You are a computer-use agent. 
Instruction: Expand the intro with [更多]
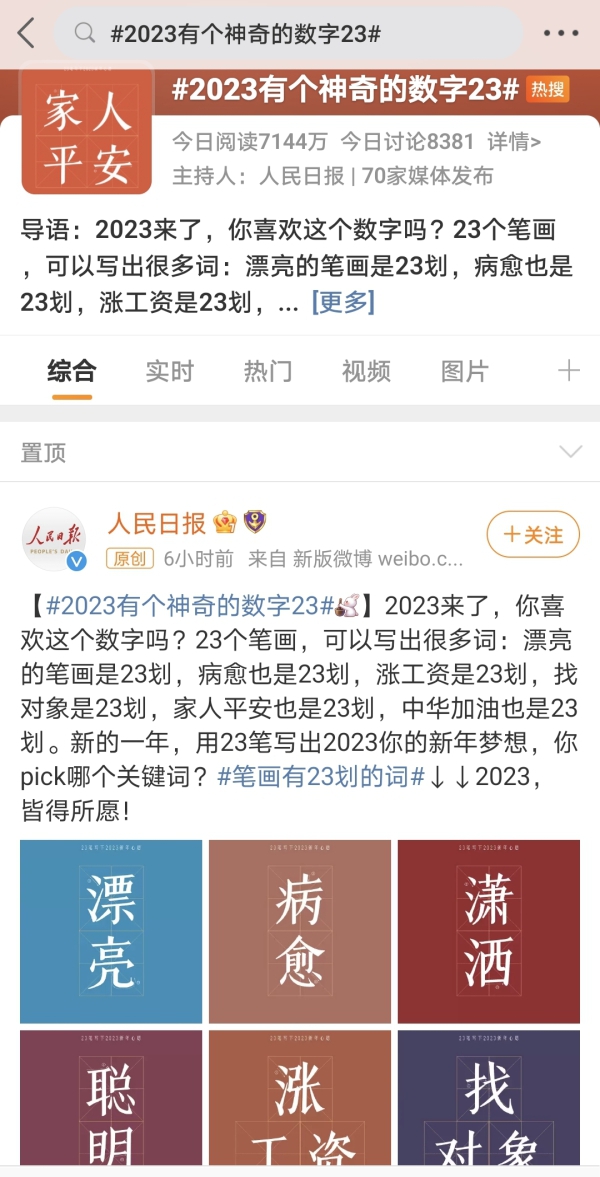tap(343, 302)
